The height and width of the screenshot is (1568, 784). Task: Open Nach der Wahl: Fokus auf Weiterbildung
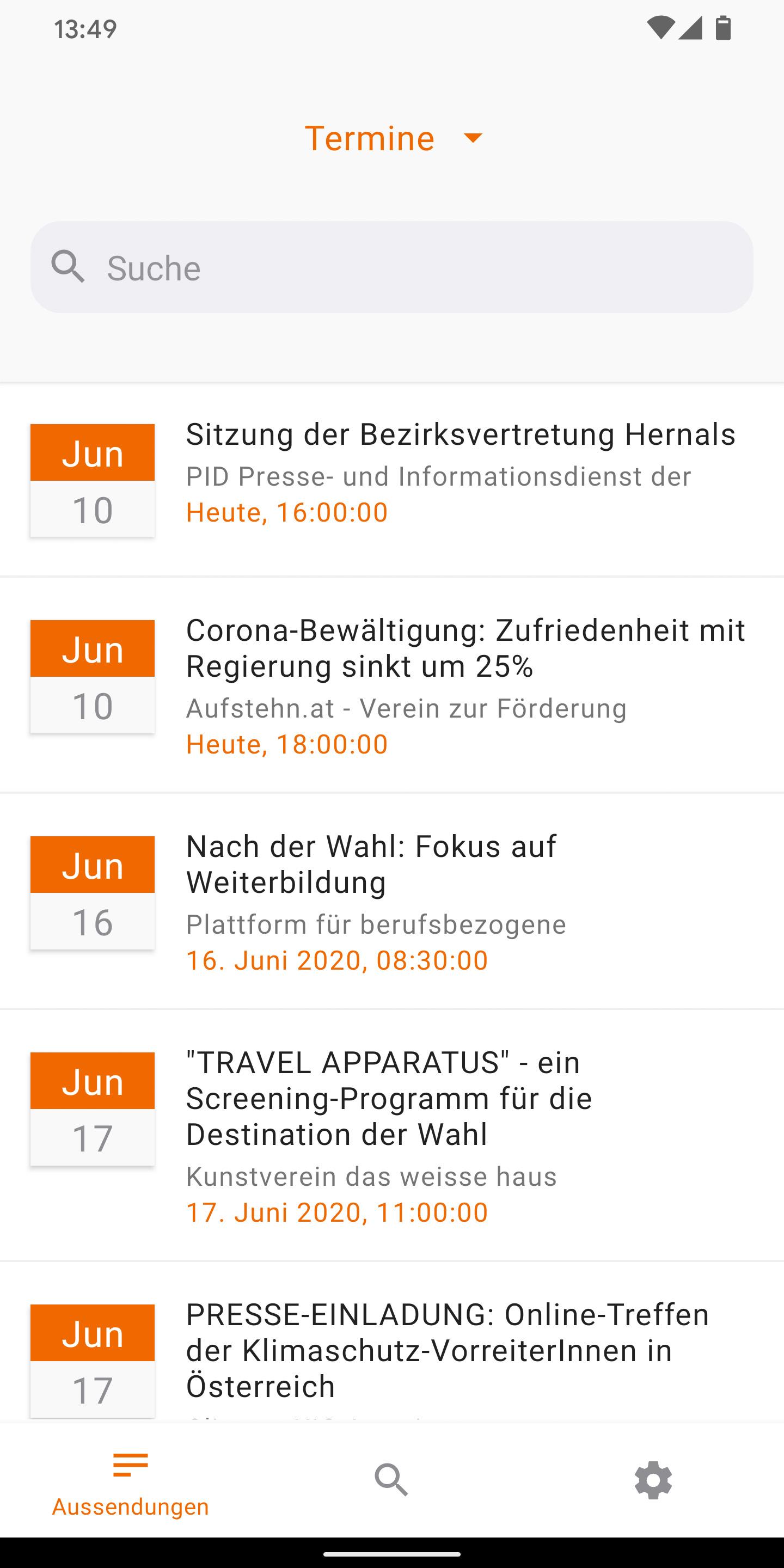click(392, 902)
